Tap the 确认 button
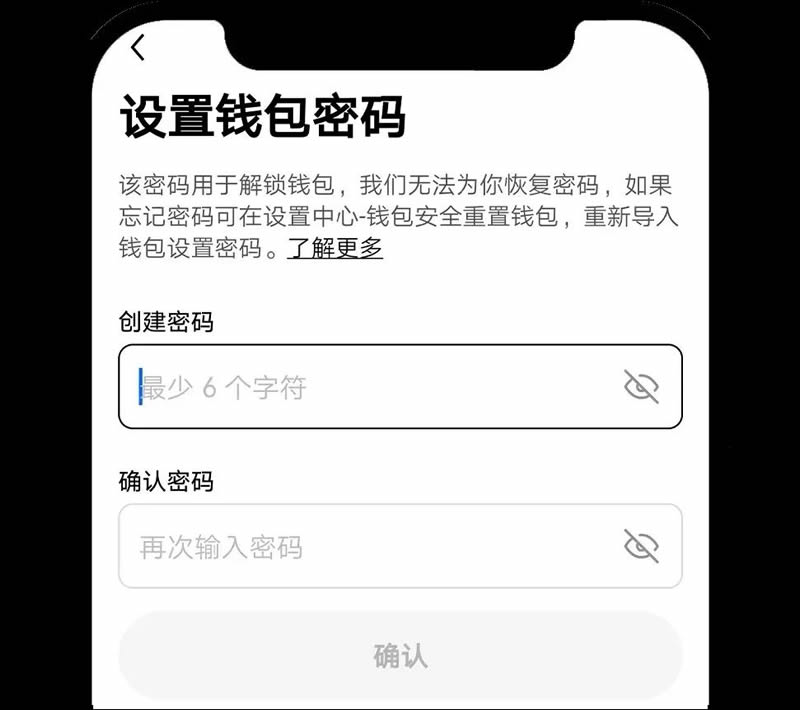800x710 pixels. click(400, 656)
